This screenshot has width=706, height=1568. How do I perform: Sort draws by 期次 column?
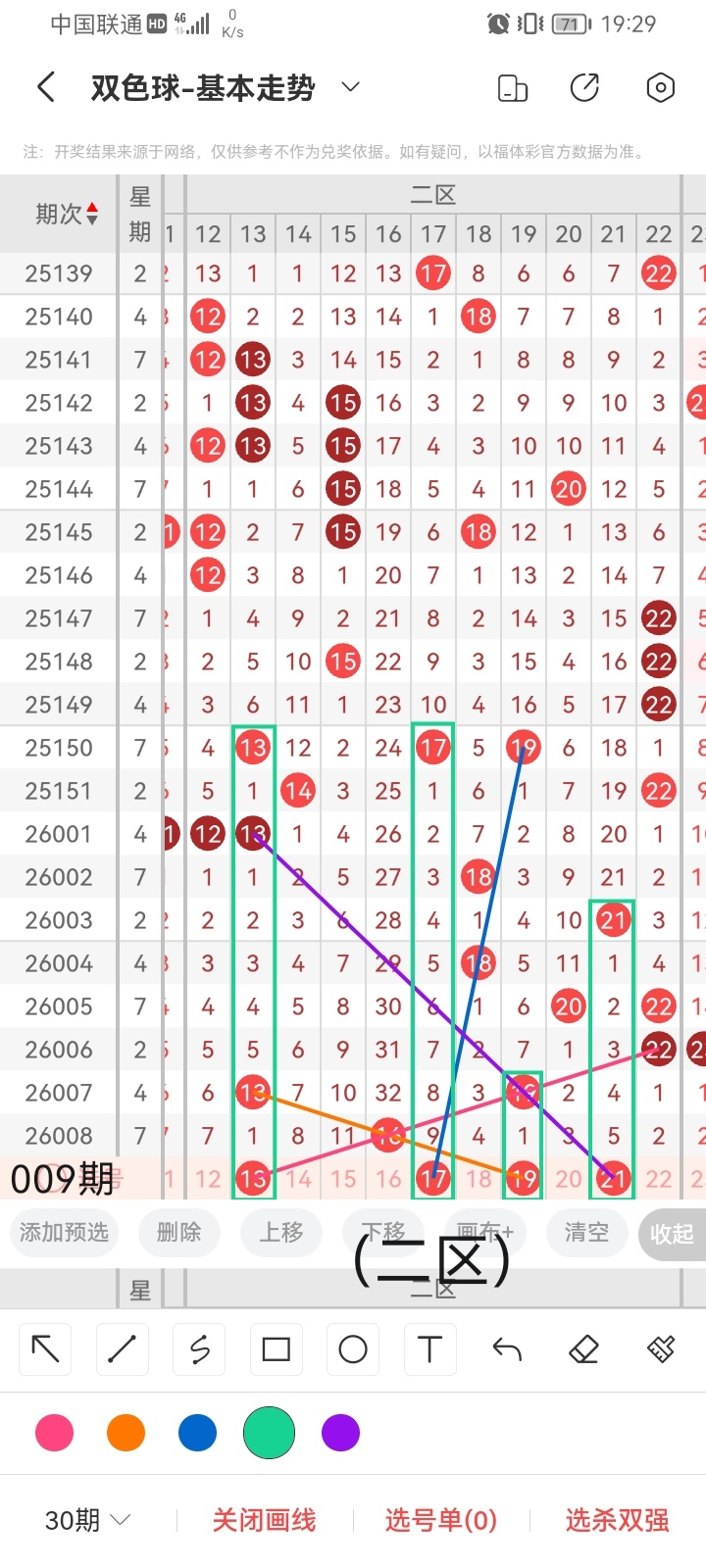[67, 214]
